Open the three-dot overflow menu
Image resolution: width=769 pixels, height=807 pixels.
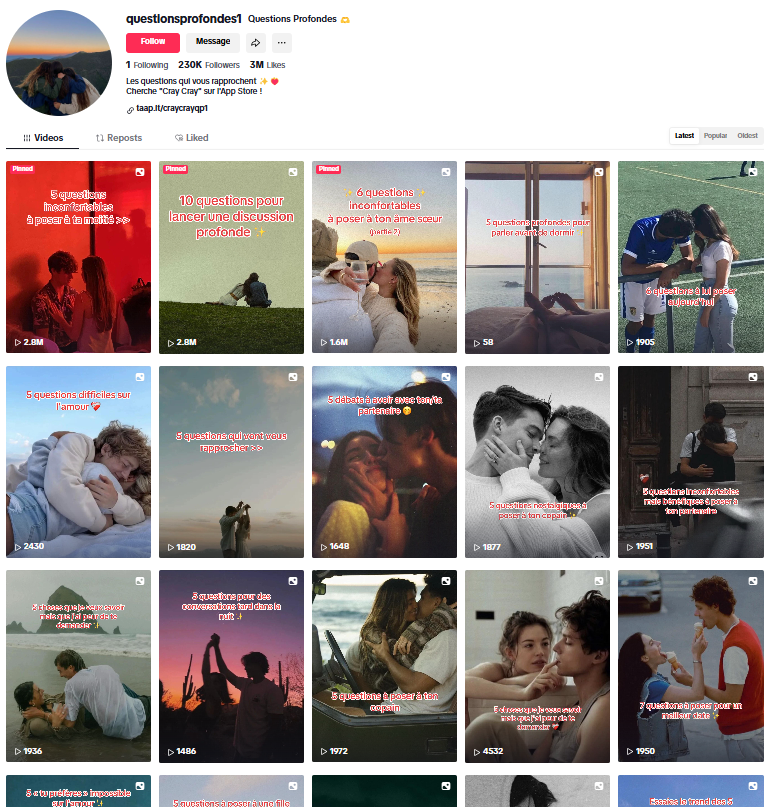coord(281,42)
